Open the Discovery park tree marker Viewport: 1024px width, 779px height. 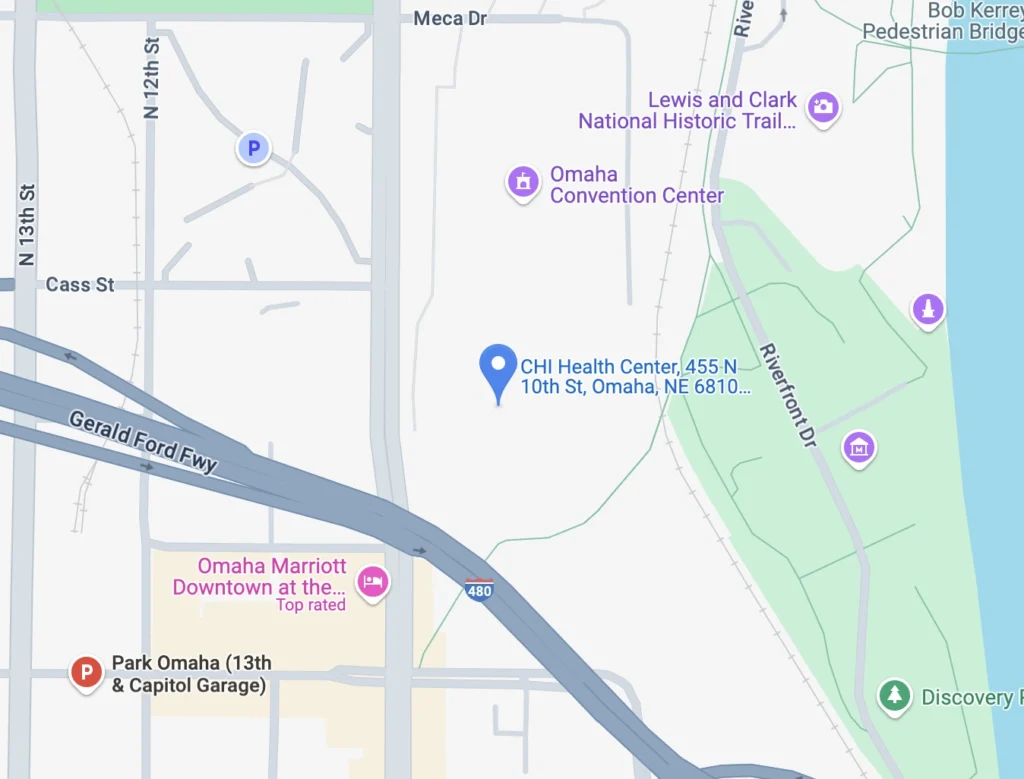pos(894,695)
